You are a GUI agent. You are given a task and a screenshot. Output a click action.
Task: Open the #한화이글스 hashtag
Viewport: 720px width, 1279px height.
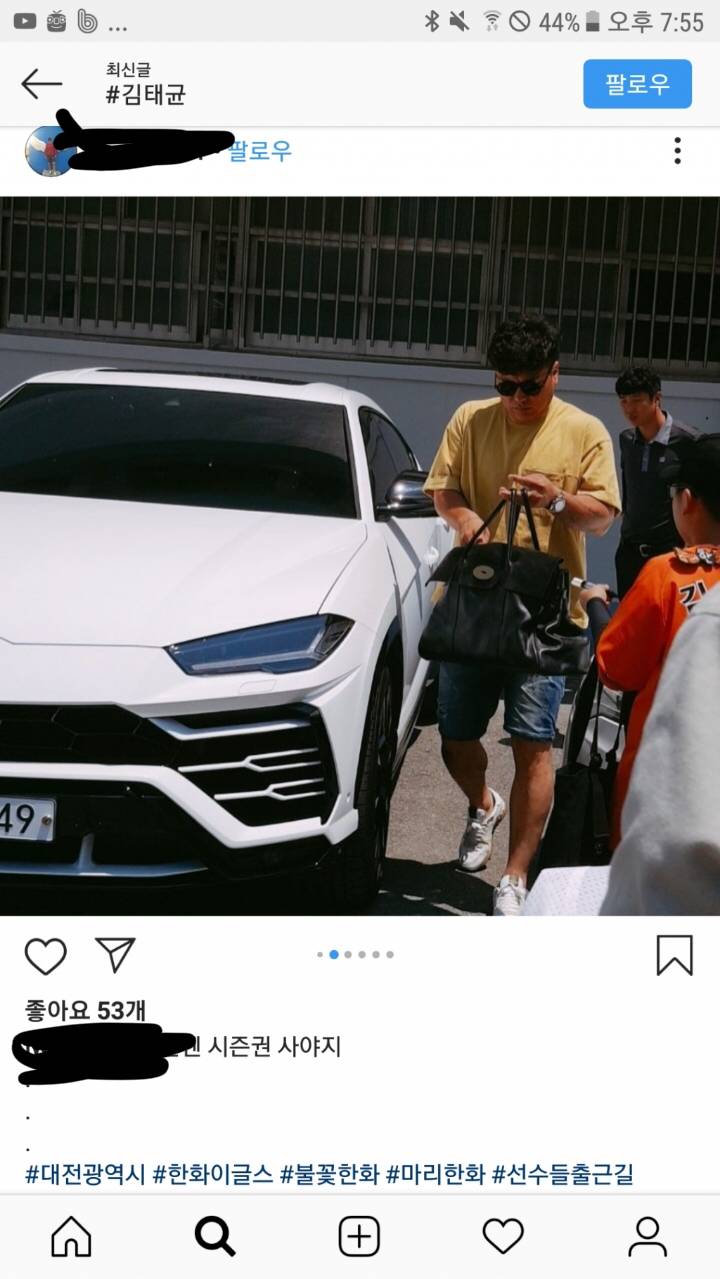pyautogui.click(x=212, y=1174)
